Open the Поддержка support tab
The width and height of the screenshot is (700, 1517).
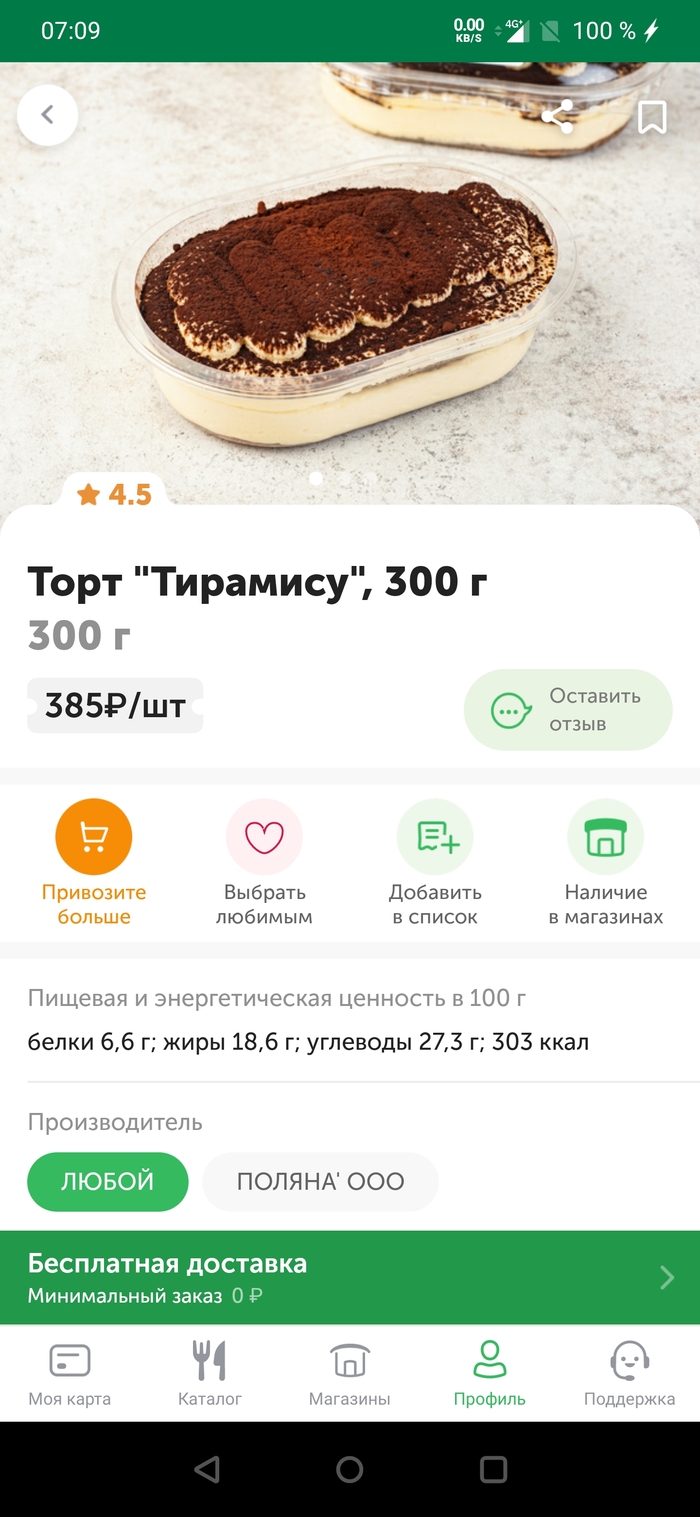[x=629, y=1374]
